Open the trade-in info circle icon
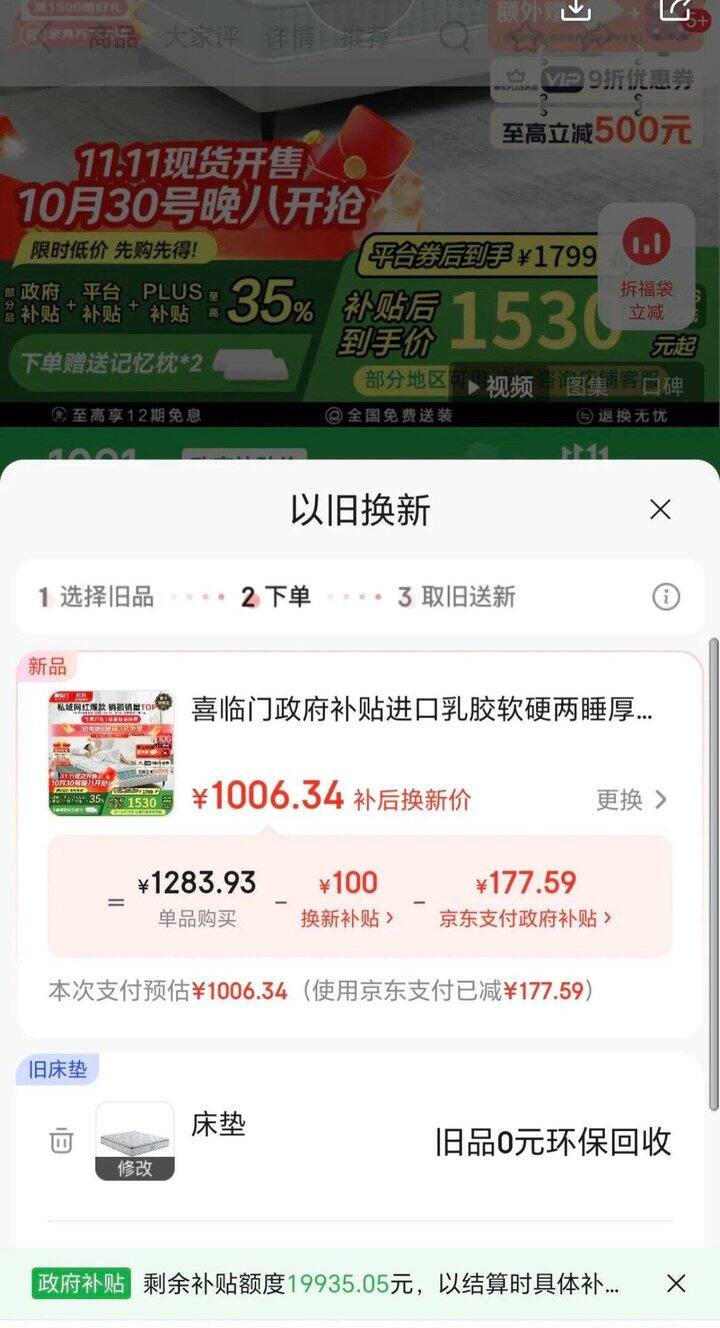The width and height of the screenshot is (720, 1328). [x=666, y=596]
